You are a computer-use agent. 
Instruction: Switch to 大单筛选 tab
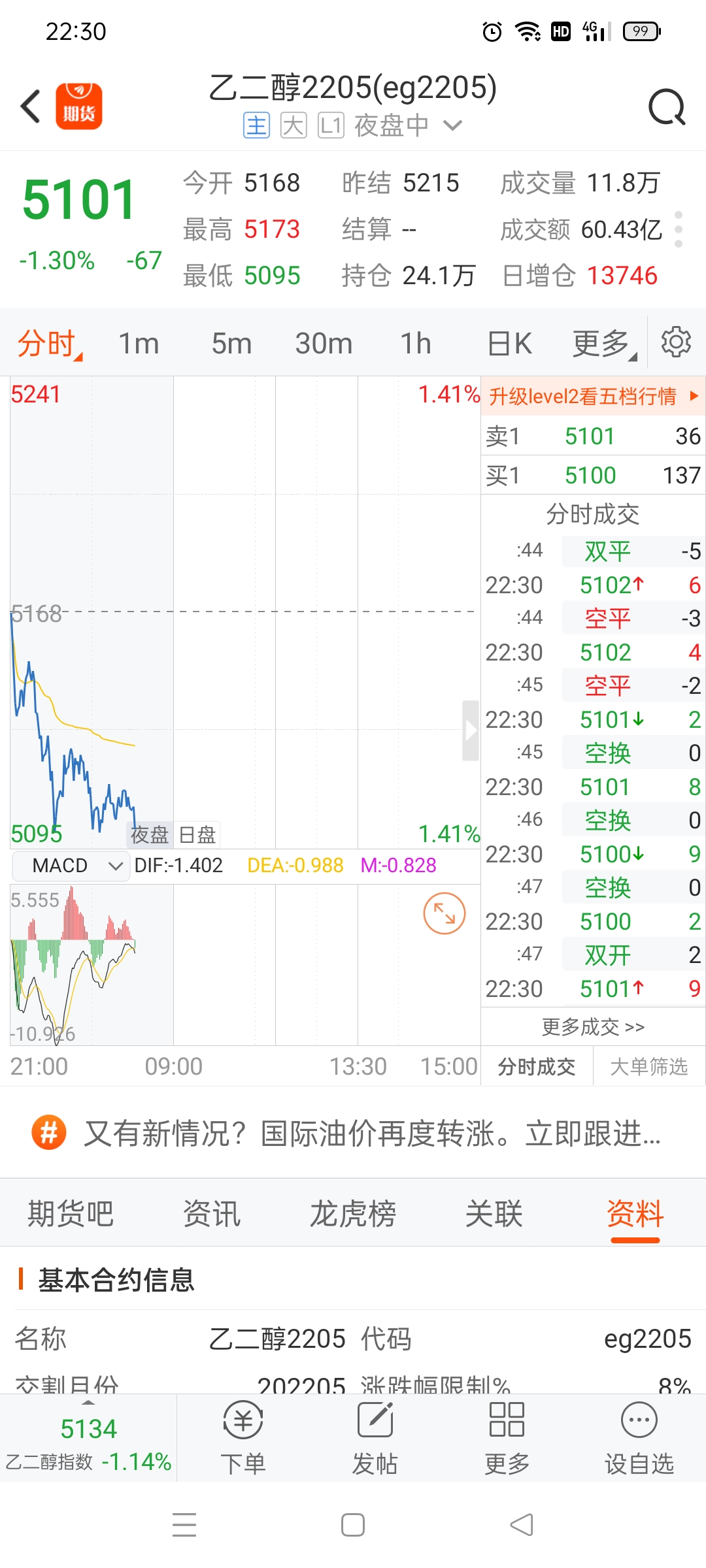coord(648,1067)
